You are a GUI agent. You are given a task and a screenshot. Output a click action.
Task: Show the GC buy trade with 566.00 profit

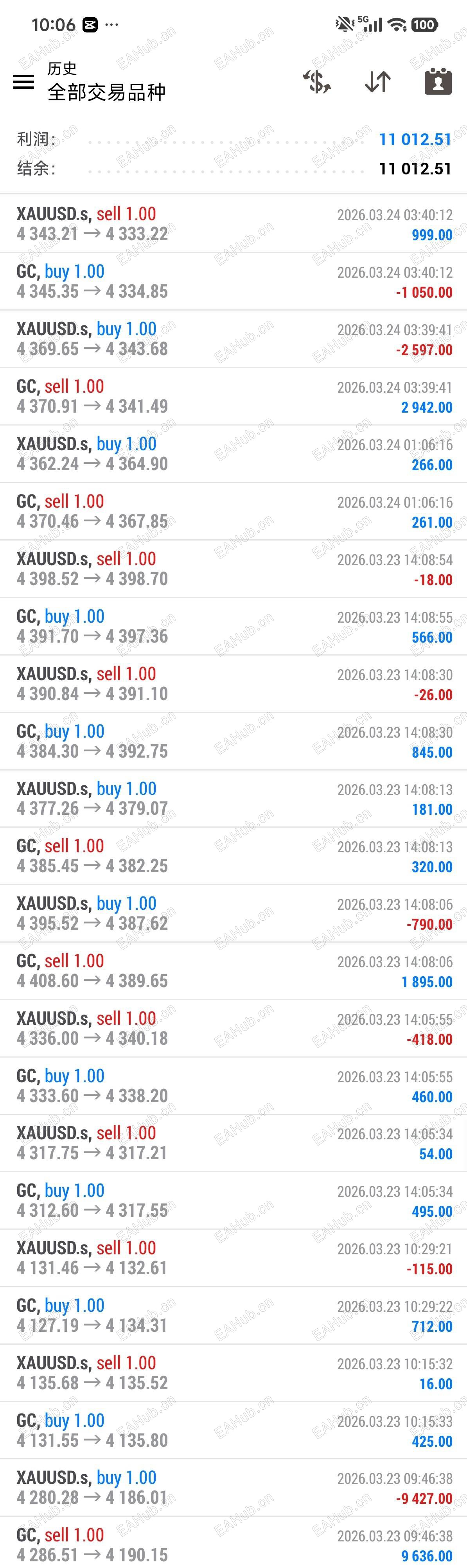234,626
